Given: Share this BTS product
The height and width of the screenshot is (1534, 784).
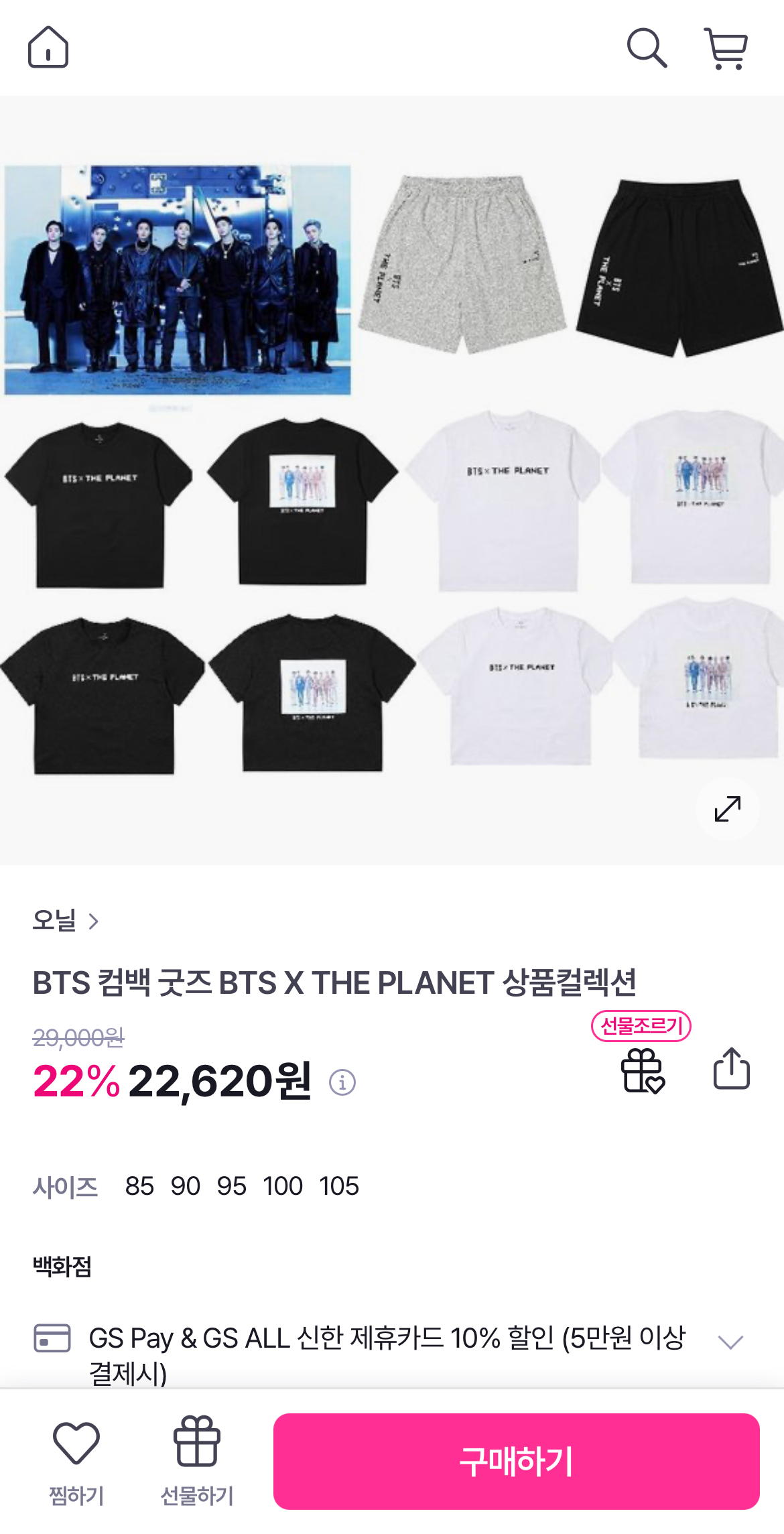Looking at the screenshot, I should pyautogui.click(x=731, y=1068).
